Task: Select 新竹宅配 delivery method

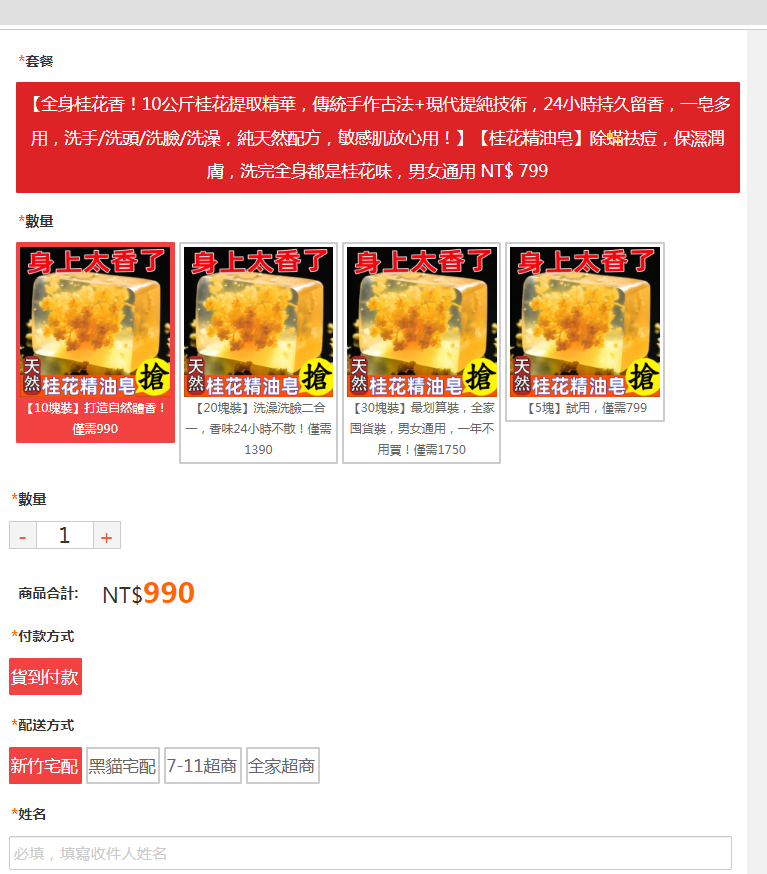Action: pos(45,766)
